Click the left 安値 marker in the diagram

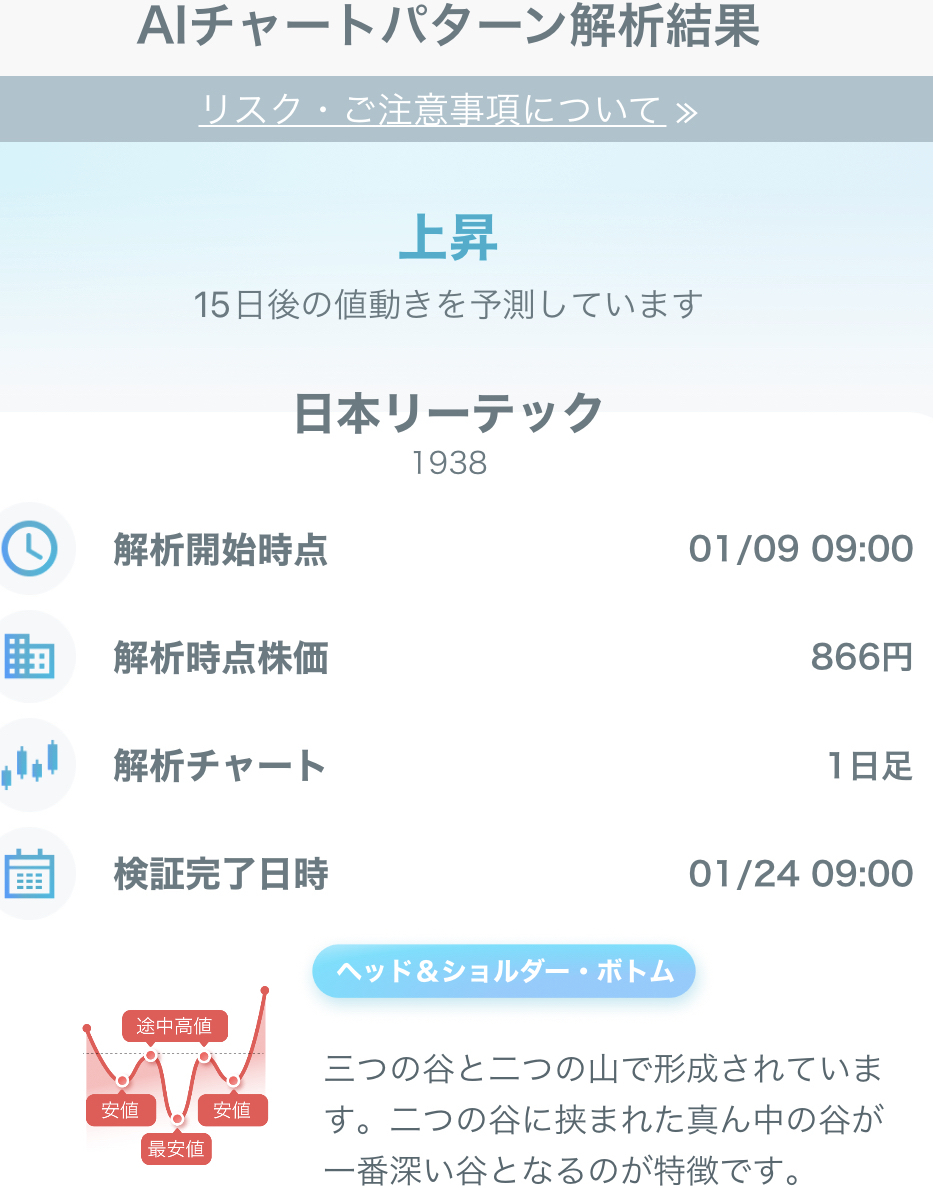coord(120,1109)
